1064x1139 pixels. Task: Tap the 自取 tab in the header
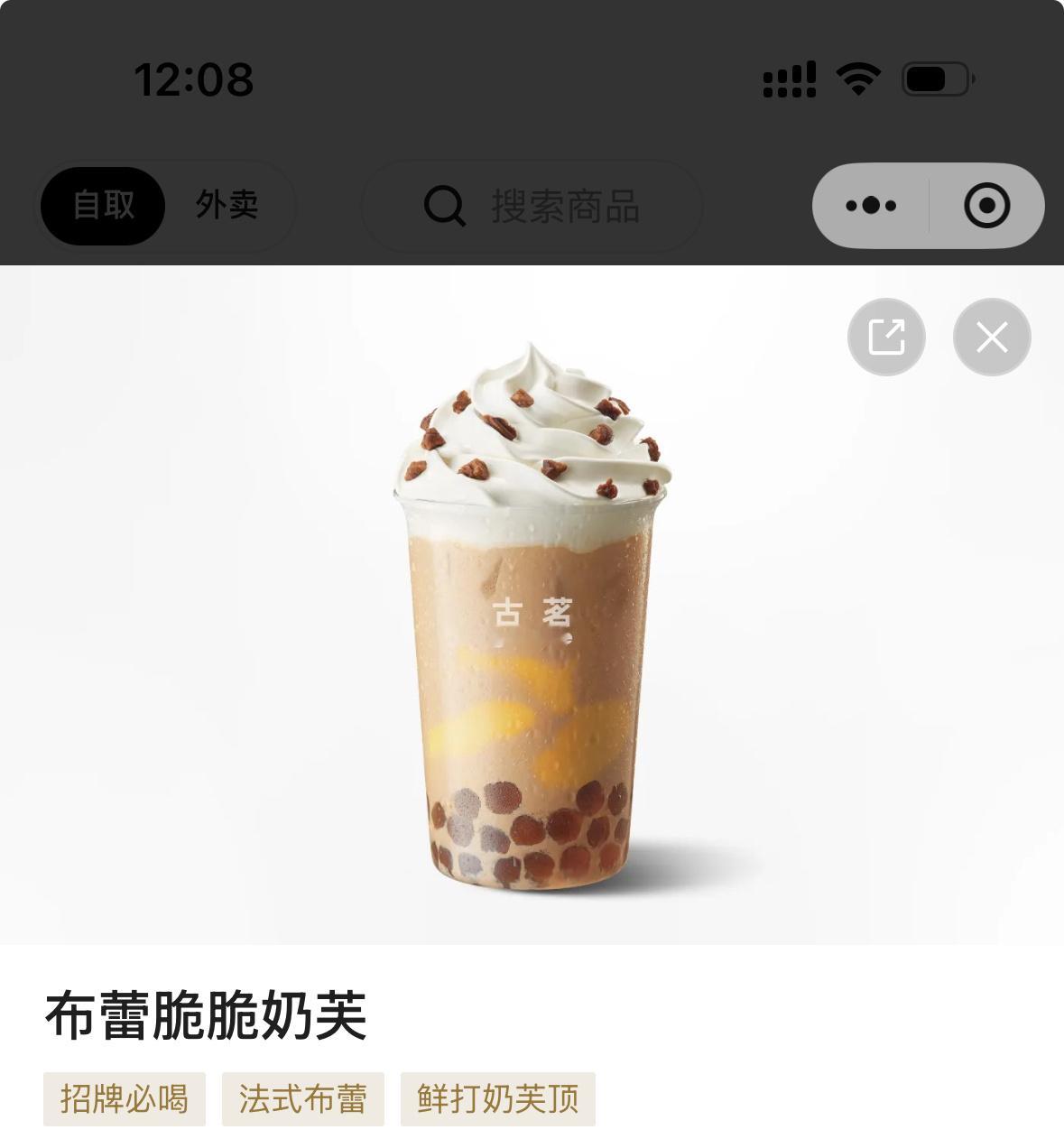[101, 205]
